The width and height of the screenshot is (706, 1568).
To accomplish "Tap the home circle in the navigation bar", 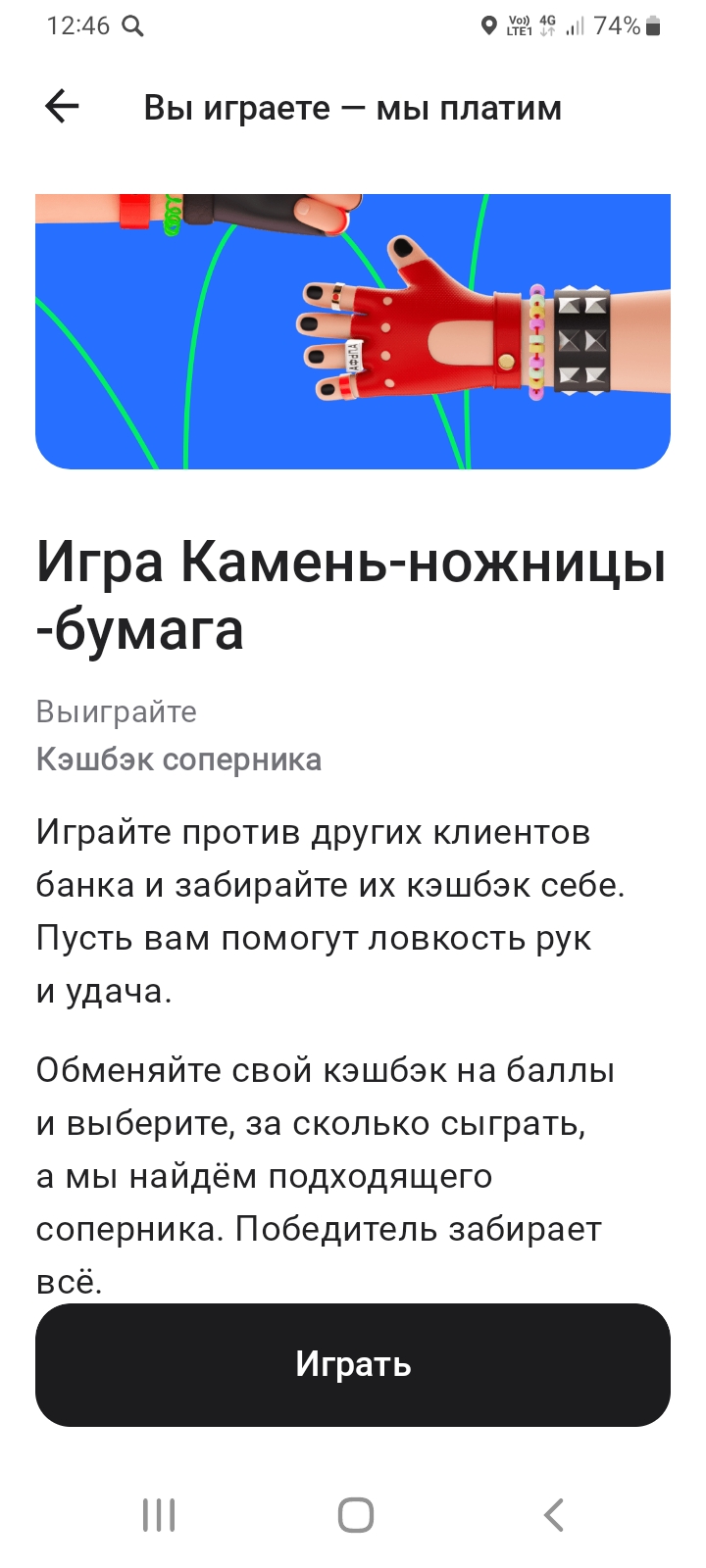I will (353, 1513).
